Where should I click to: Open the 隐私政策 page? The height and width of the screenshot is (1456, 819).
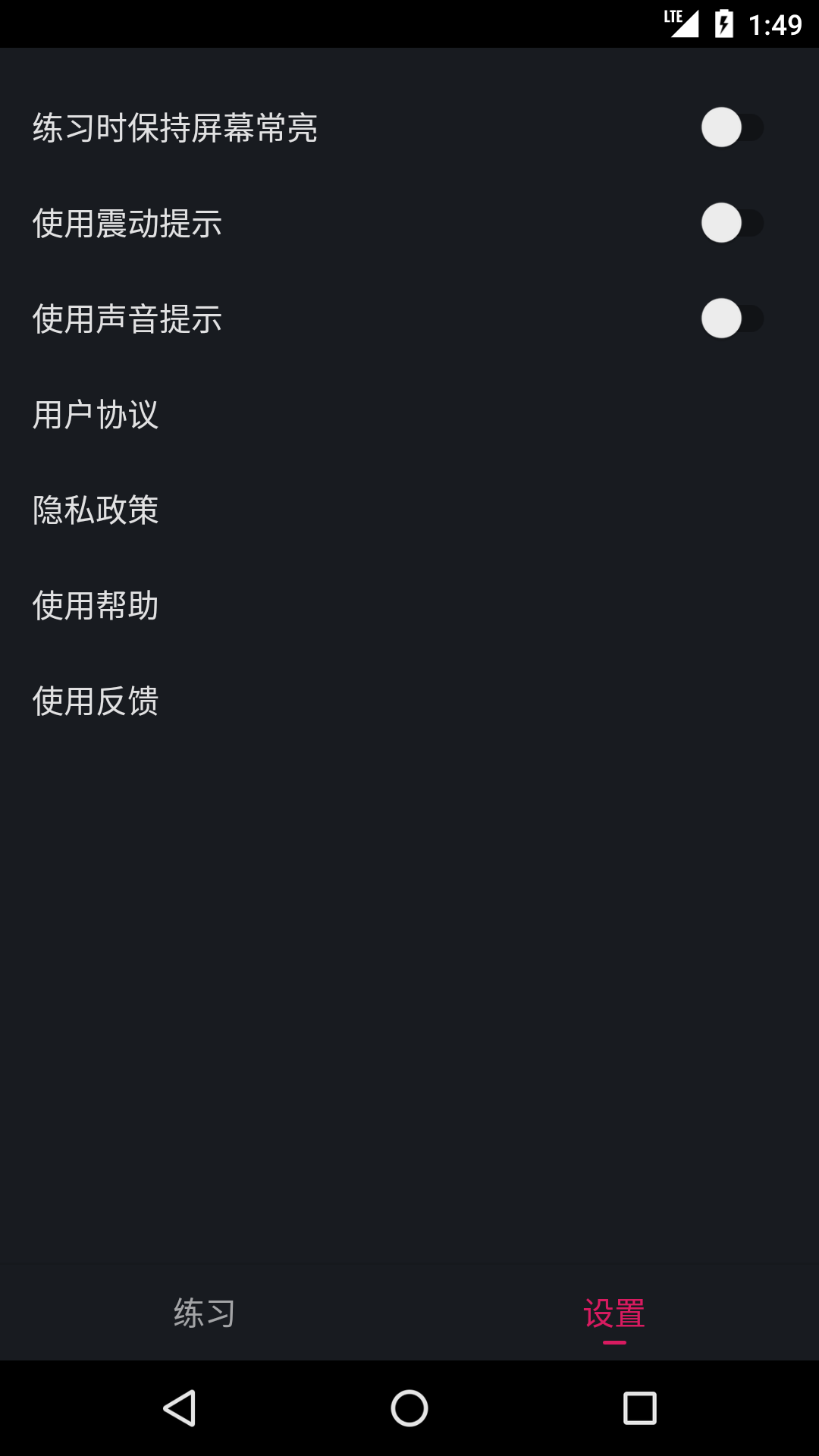tap(96, 510)
